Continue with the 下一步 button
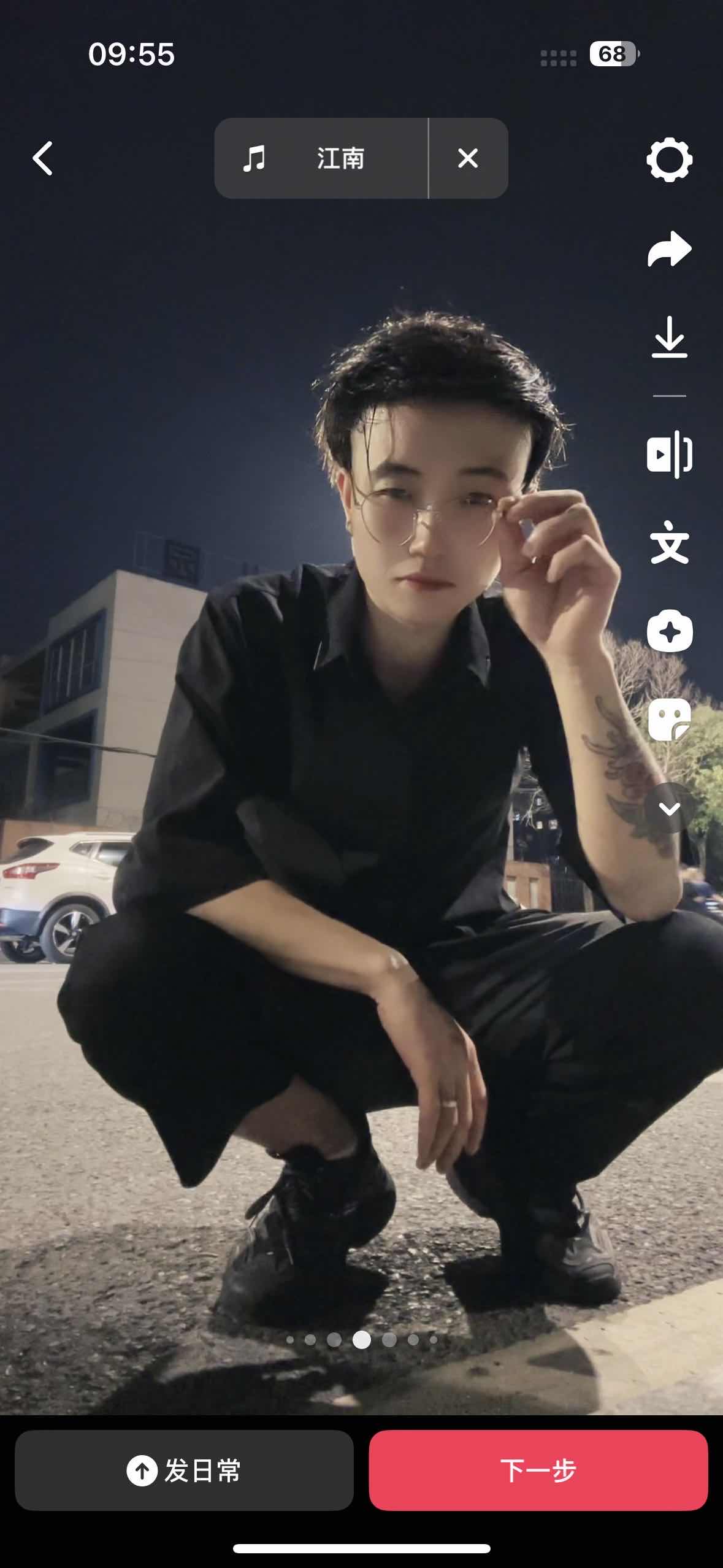 point(538,1470)
